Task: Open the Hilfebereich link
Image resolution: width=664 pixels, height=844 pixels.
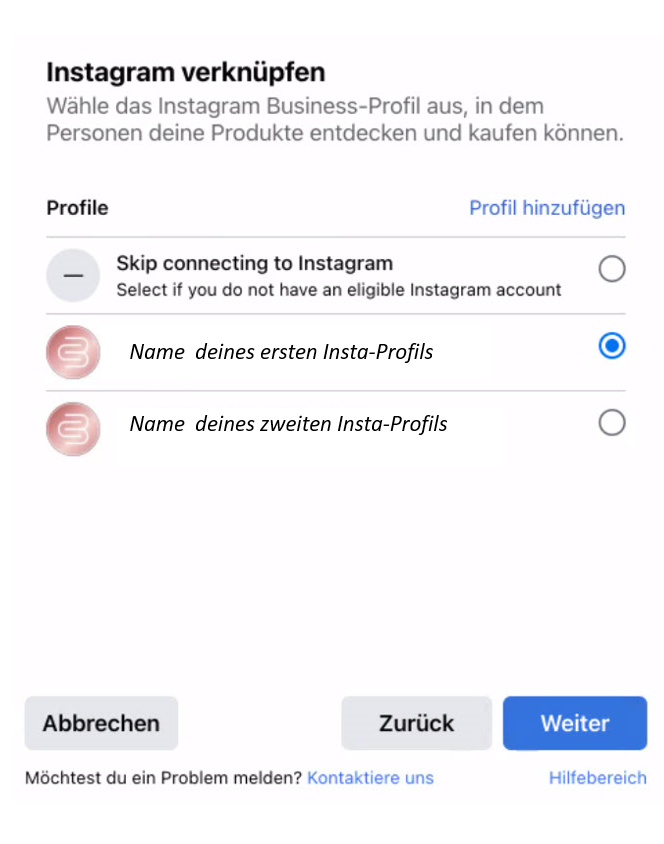Action: [597, 777]
